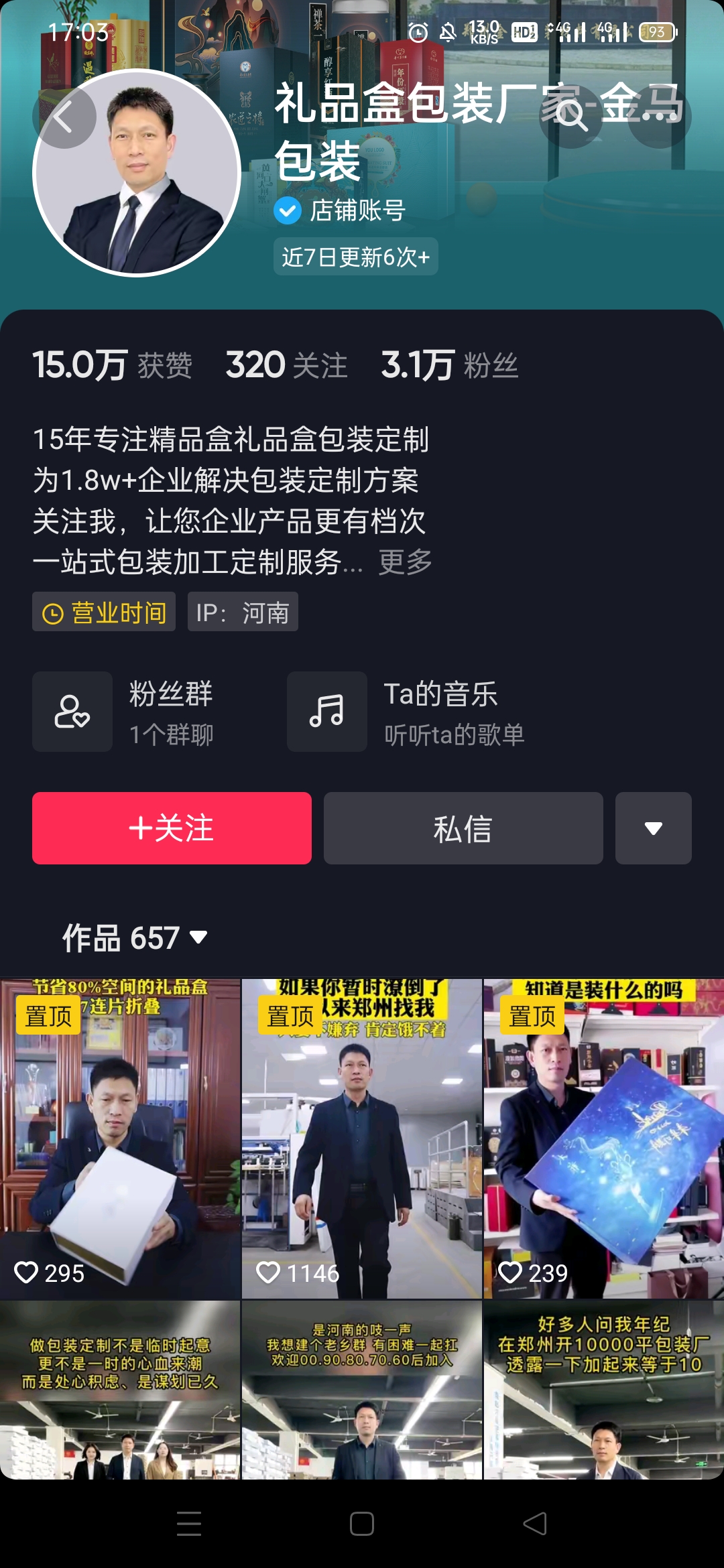Send a private message via 私信

click(x=463, y=828)
